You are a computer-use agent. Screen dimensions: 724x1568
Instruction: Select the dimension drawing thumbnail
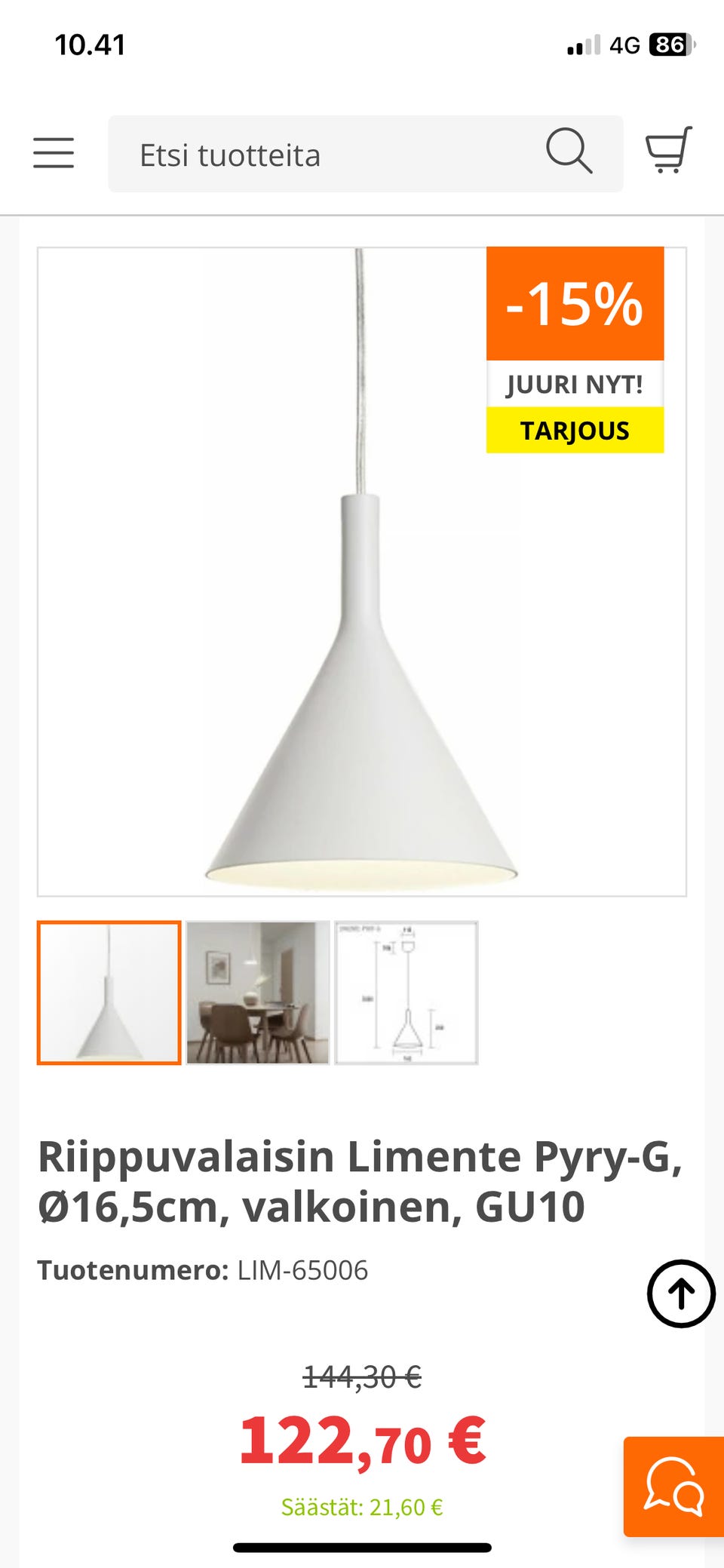[406, 993]
